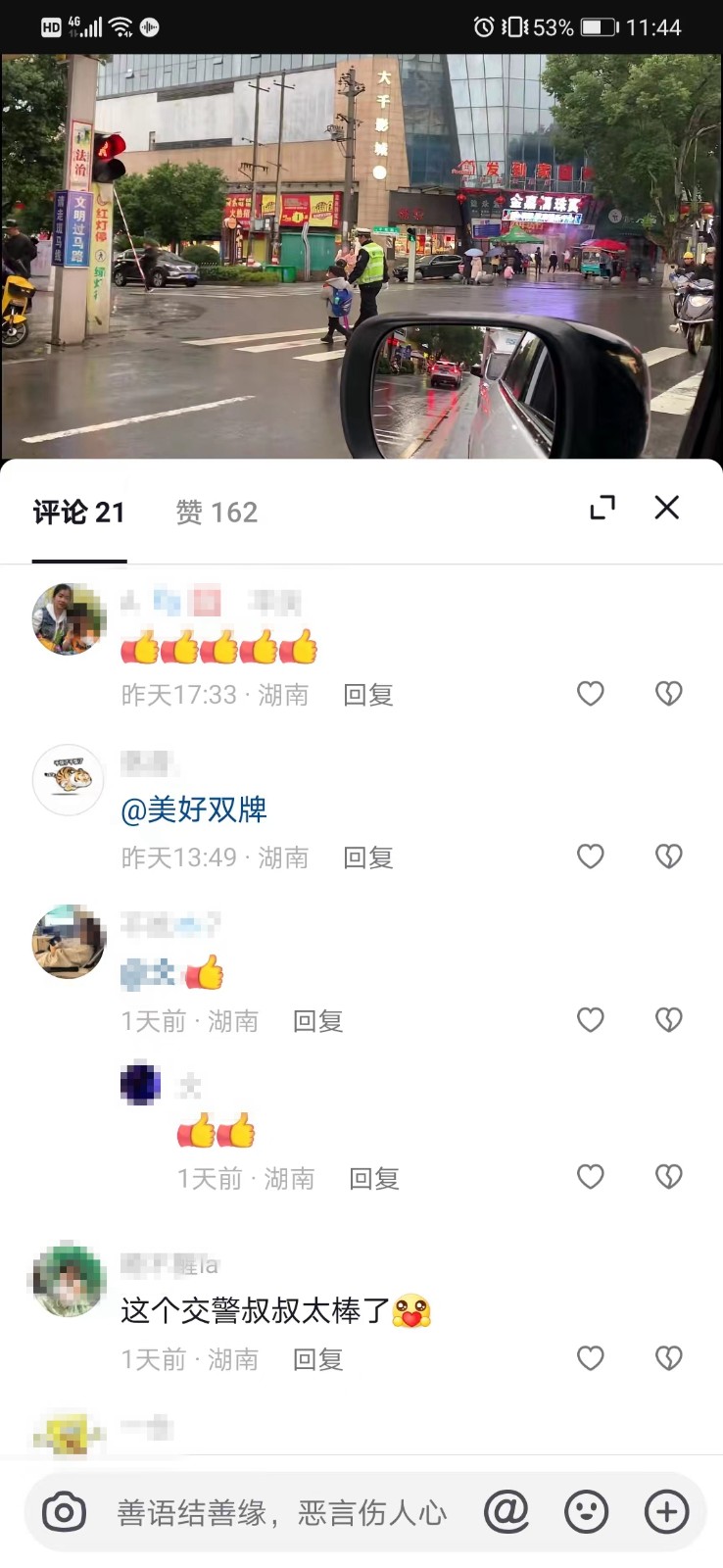Tap the comment input field

tap(282, 1513)
